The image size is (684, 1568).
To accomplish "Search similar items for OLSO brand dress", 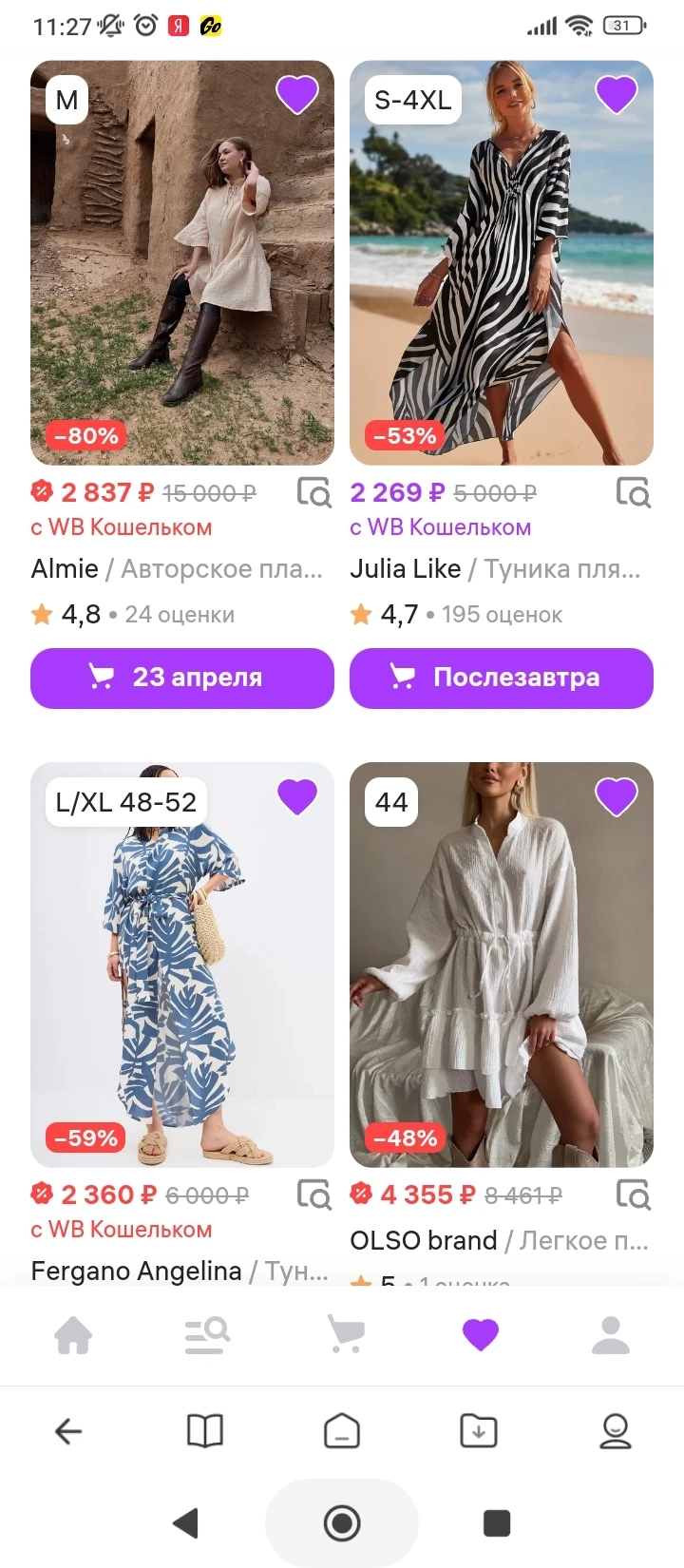I will point(633,1195).
